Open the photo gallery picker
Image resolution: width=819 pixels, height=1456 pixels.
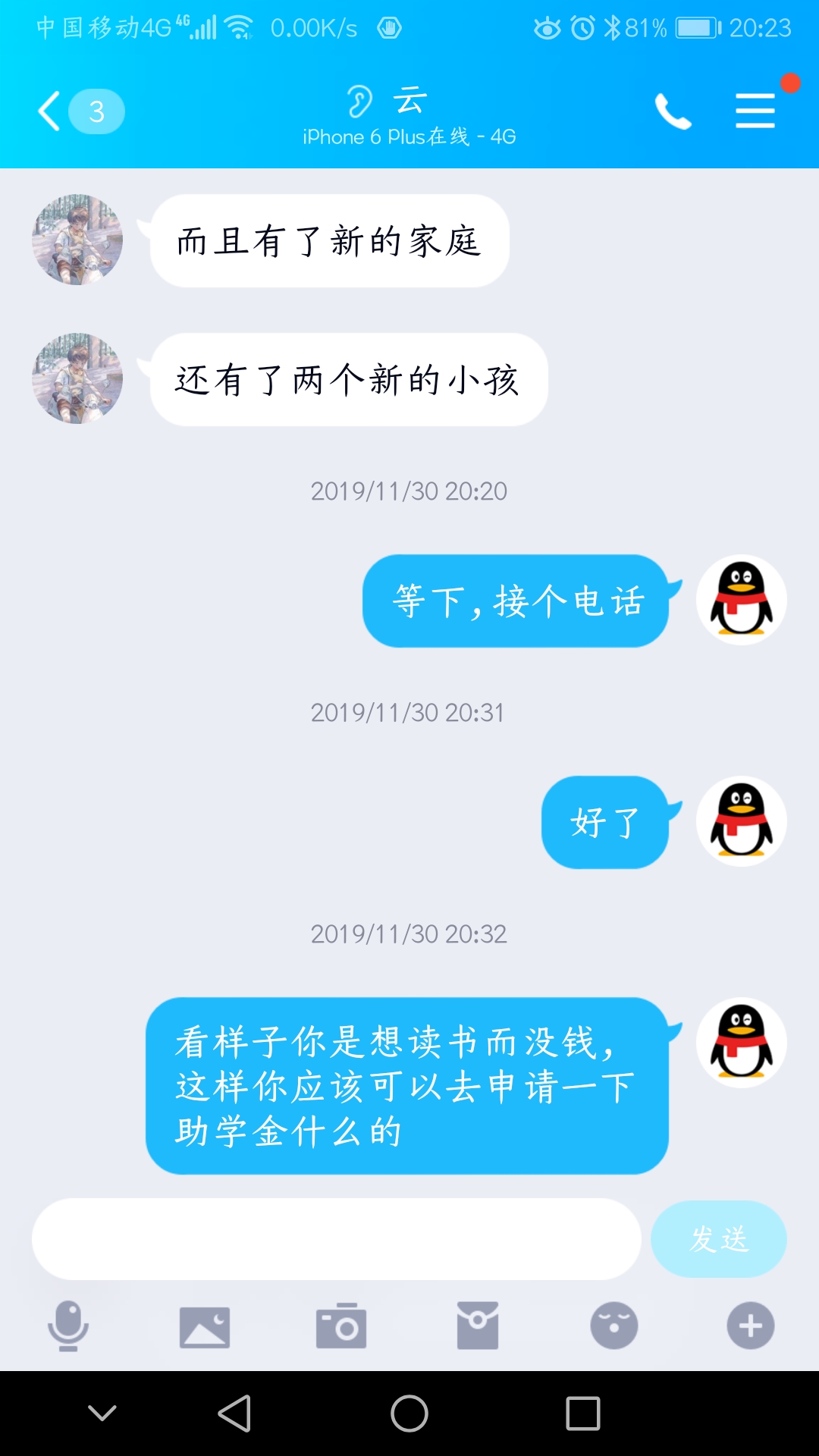[205, 1327]
